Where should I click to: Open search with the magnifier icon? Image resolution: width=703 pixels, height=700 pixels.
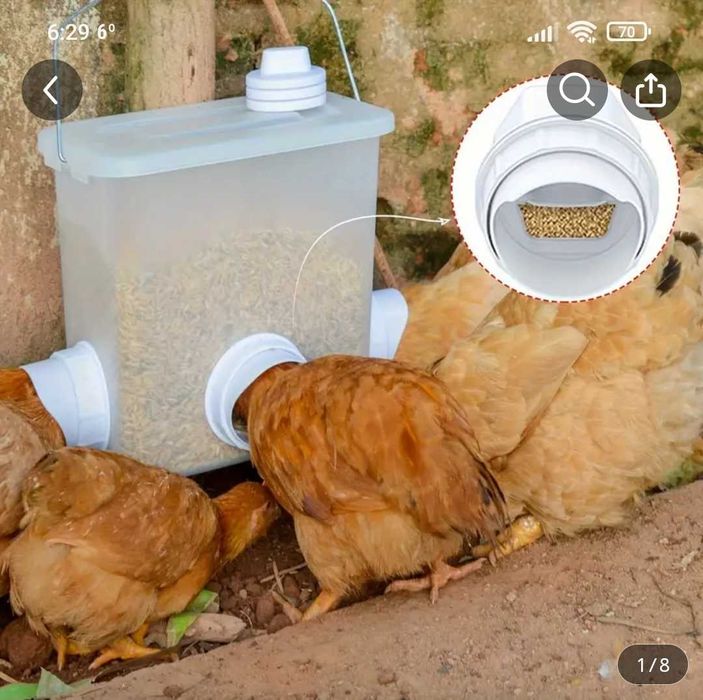[x=577, y=90]
